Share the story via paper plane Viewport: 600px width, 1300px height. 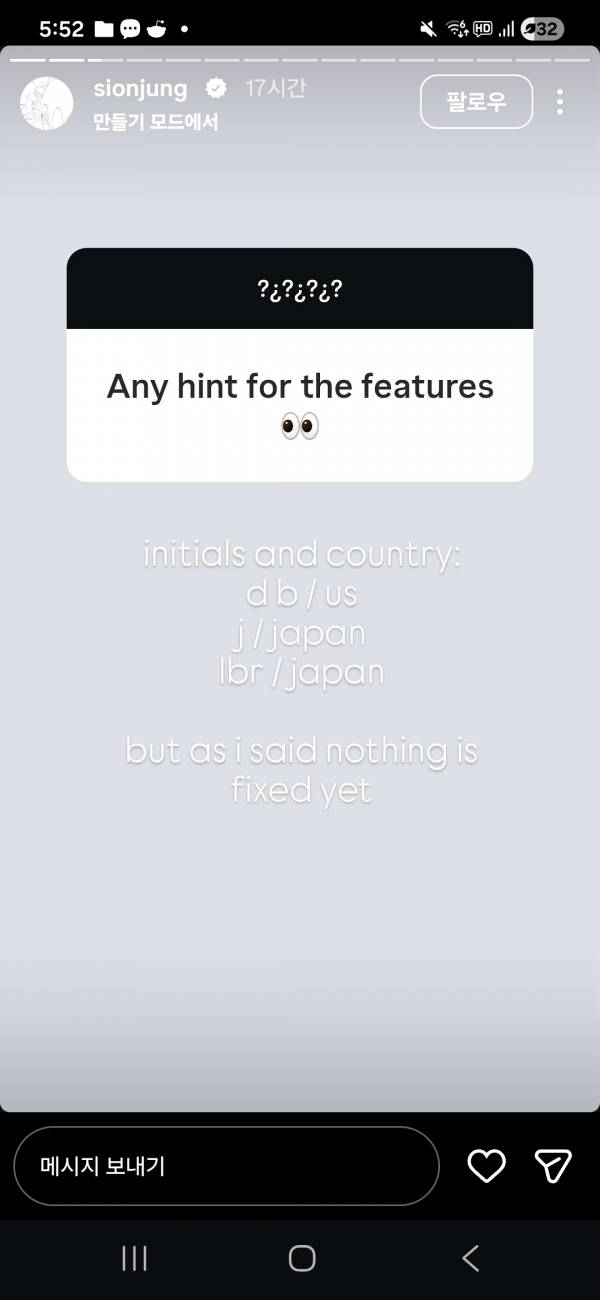point(553,1166)
